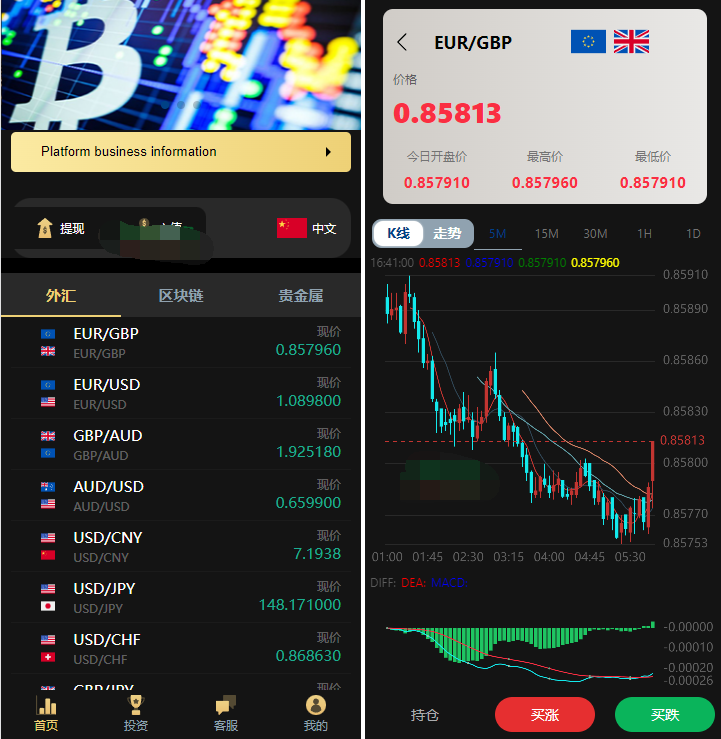This screenshot has height=739, width=721.
Task: Select the 1H chart interval
Action: (644, 234)
